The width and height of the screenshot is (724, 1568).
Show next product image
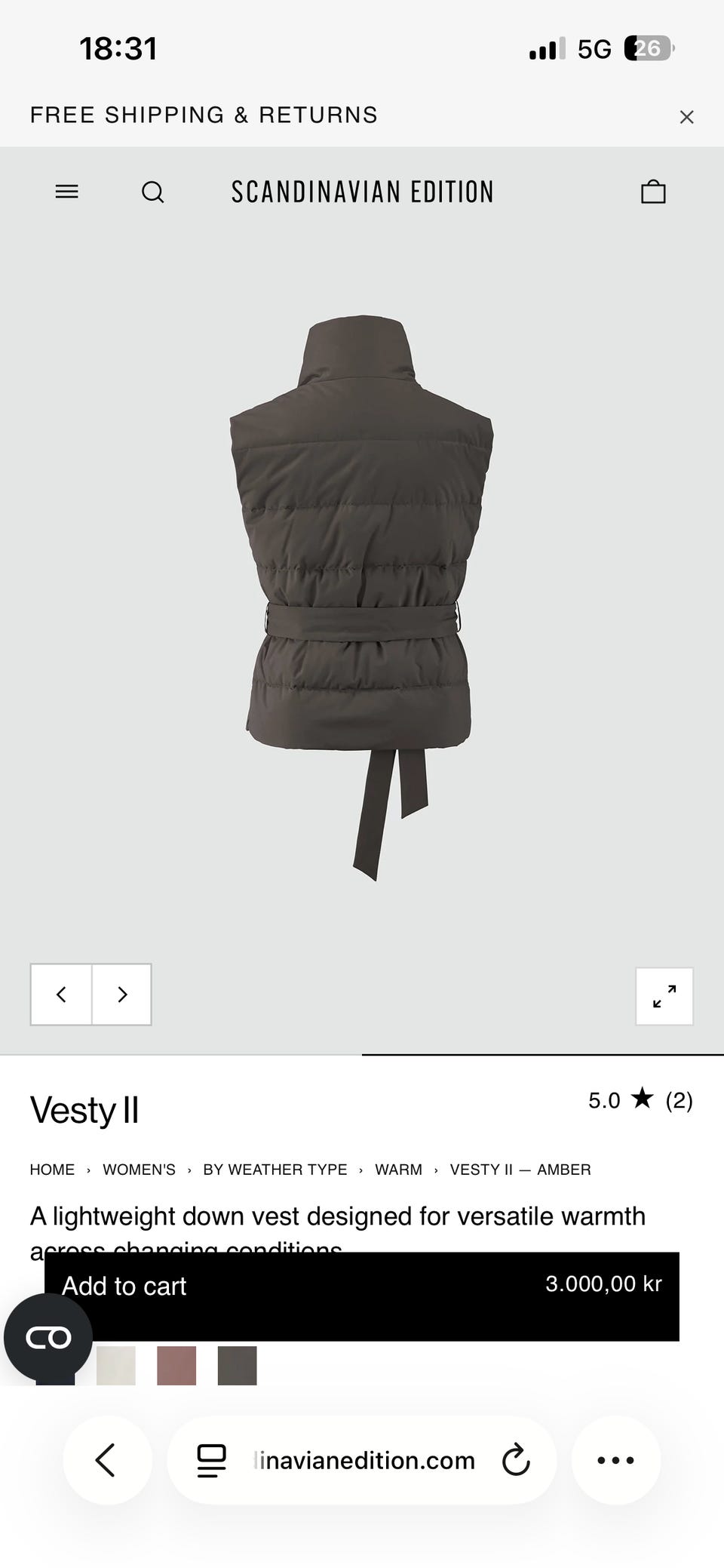tap(121, 994)
